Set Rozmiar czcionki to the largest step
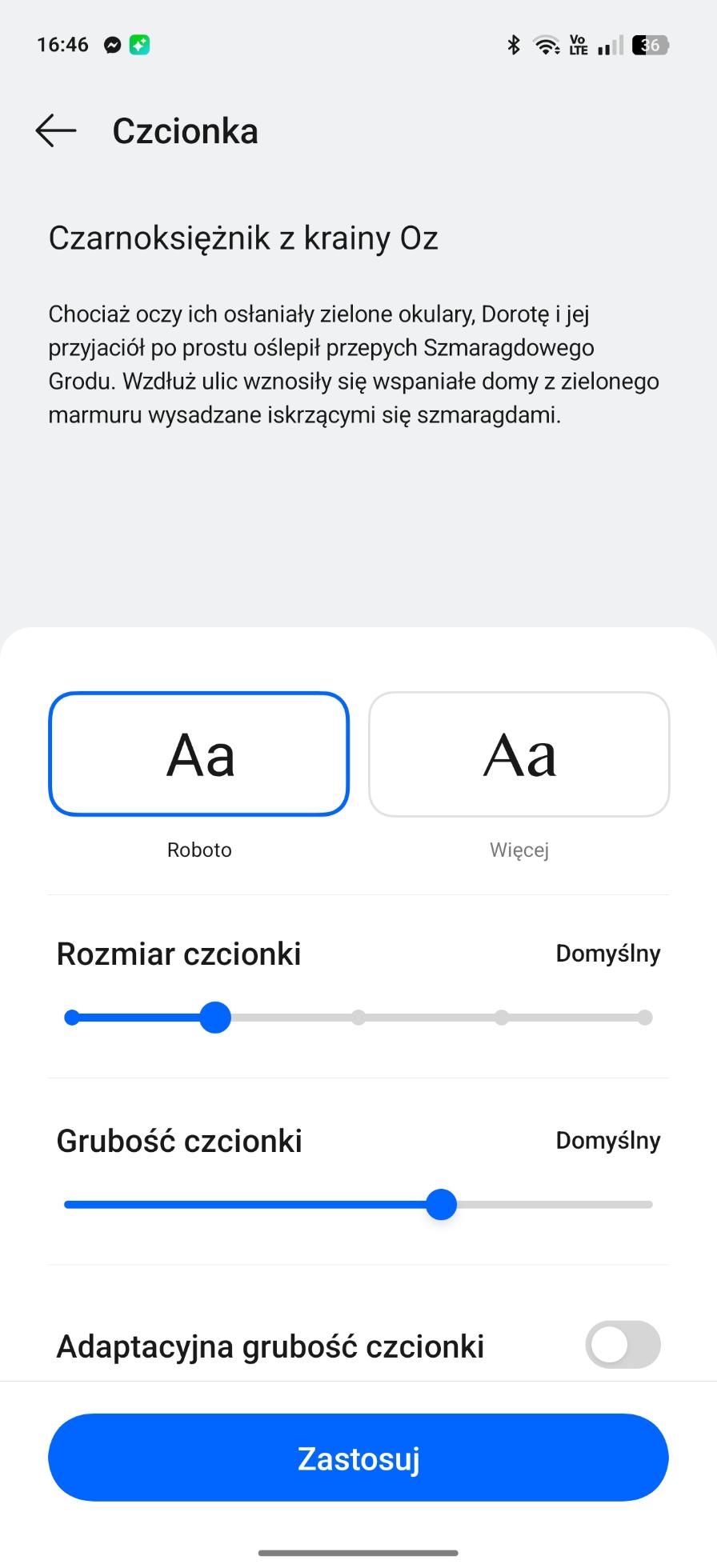This screenshot has height=1568, width=717. click(x=644, y=1018)
